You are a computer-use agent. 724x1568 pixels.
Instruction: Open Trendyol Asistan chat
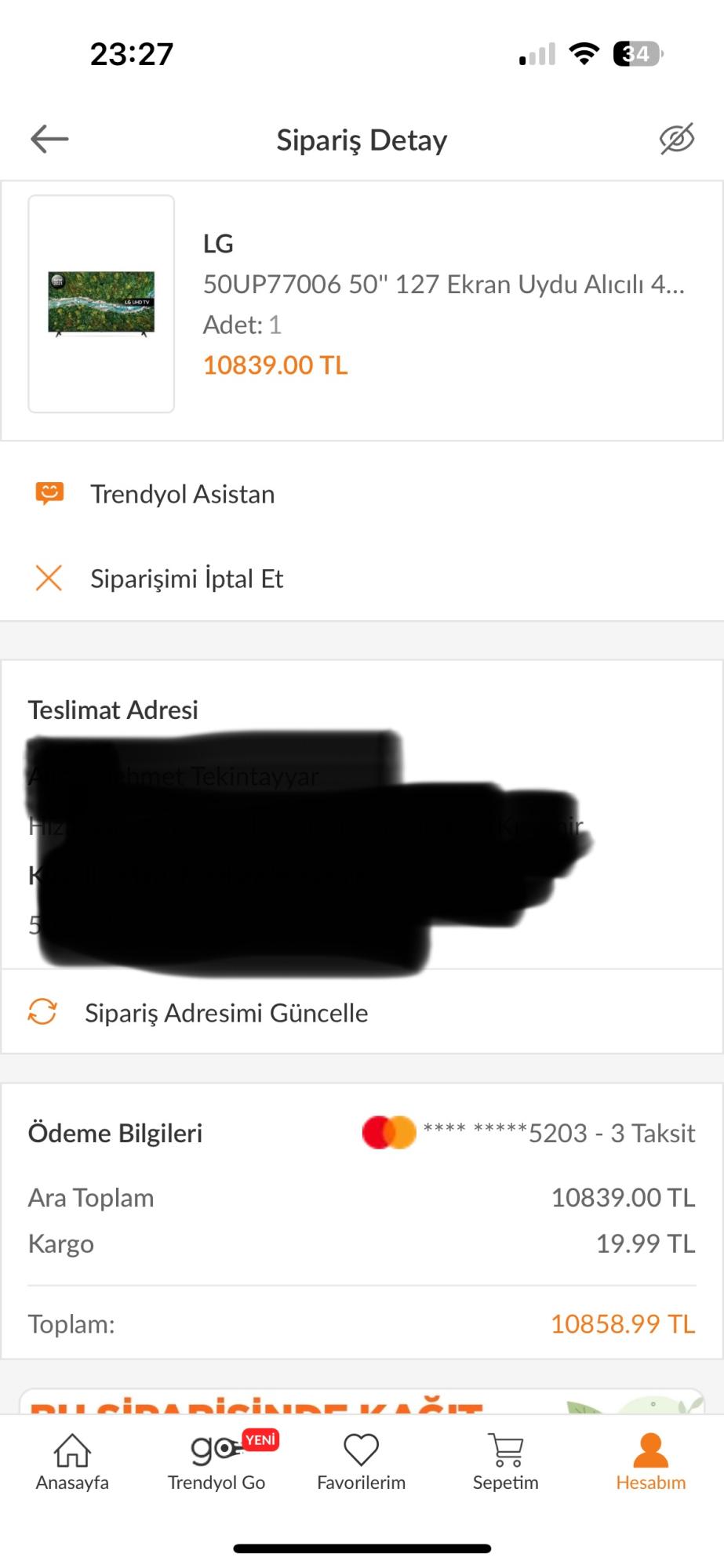182,494
